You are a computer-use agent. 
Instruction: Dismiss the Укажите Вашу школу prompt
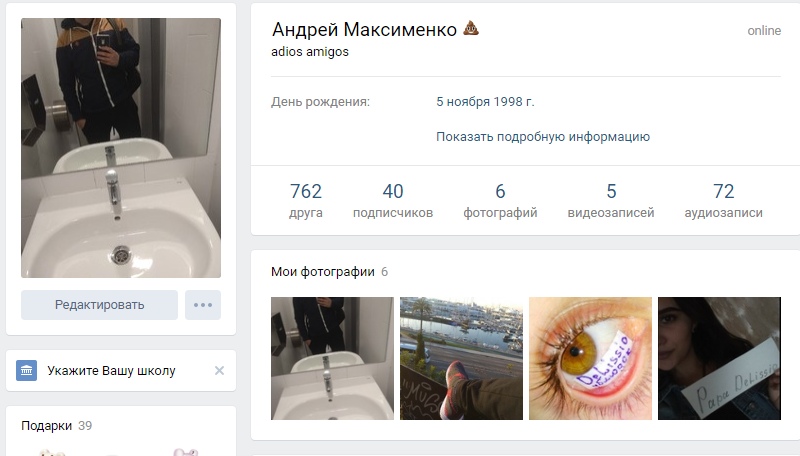pyautogui.click(x=220, y=371)
